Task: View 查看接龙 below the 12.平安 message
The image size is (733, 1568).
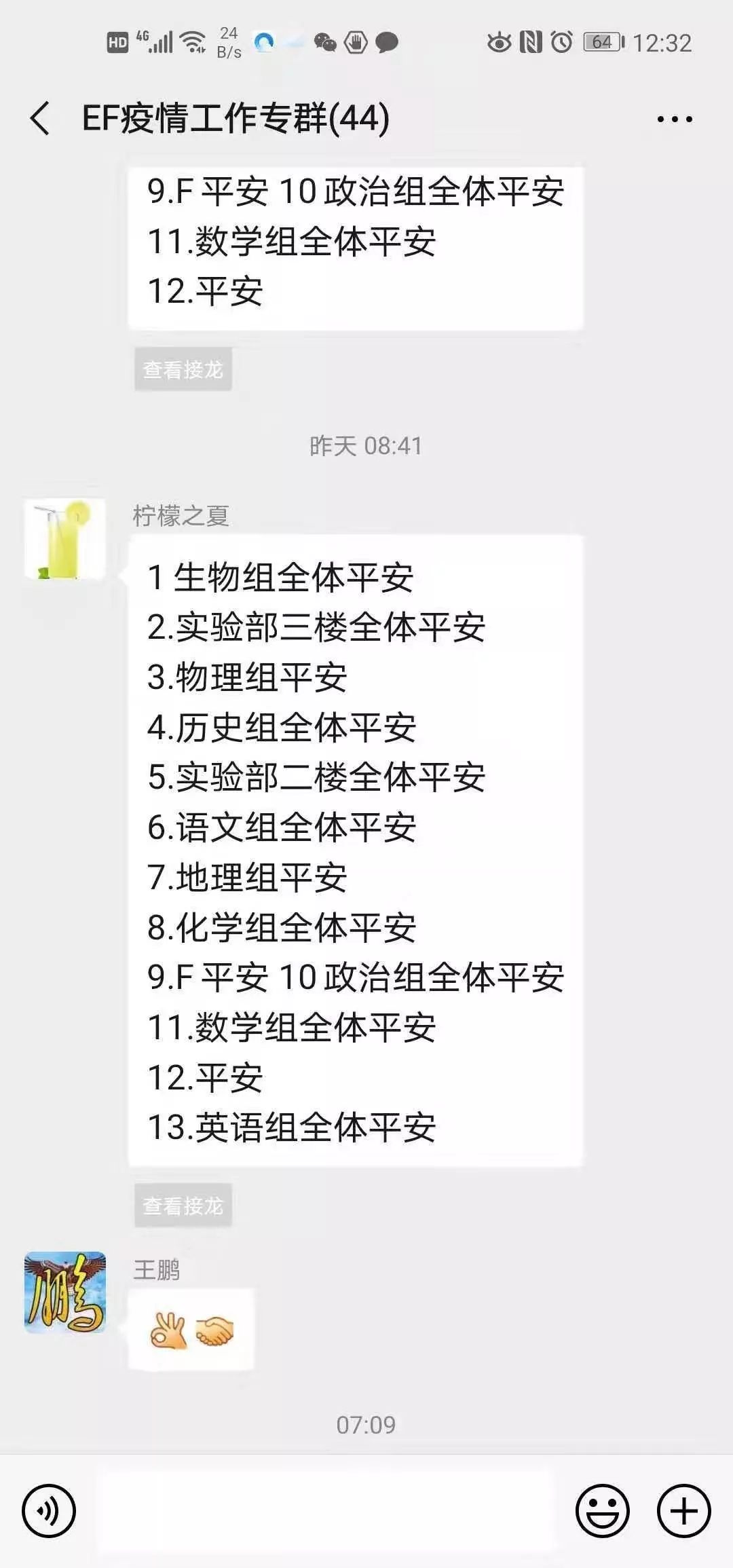Action: tap(183, 369)
